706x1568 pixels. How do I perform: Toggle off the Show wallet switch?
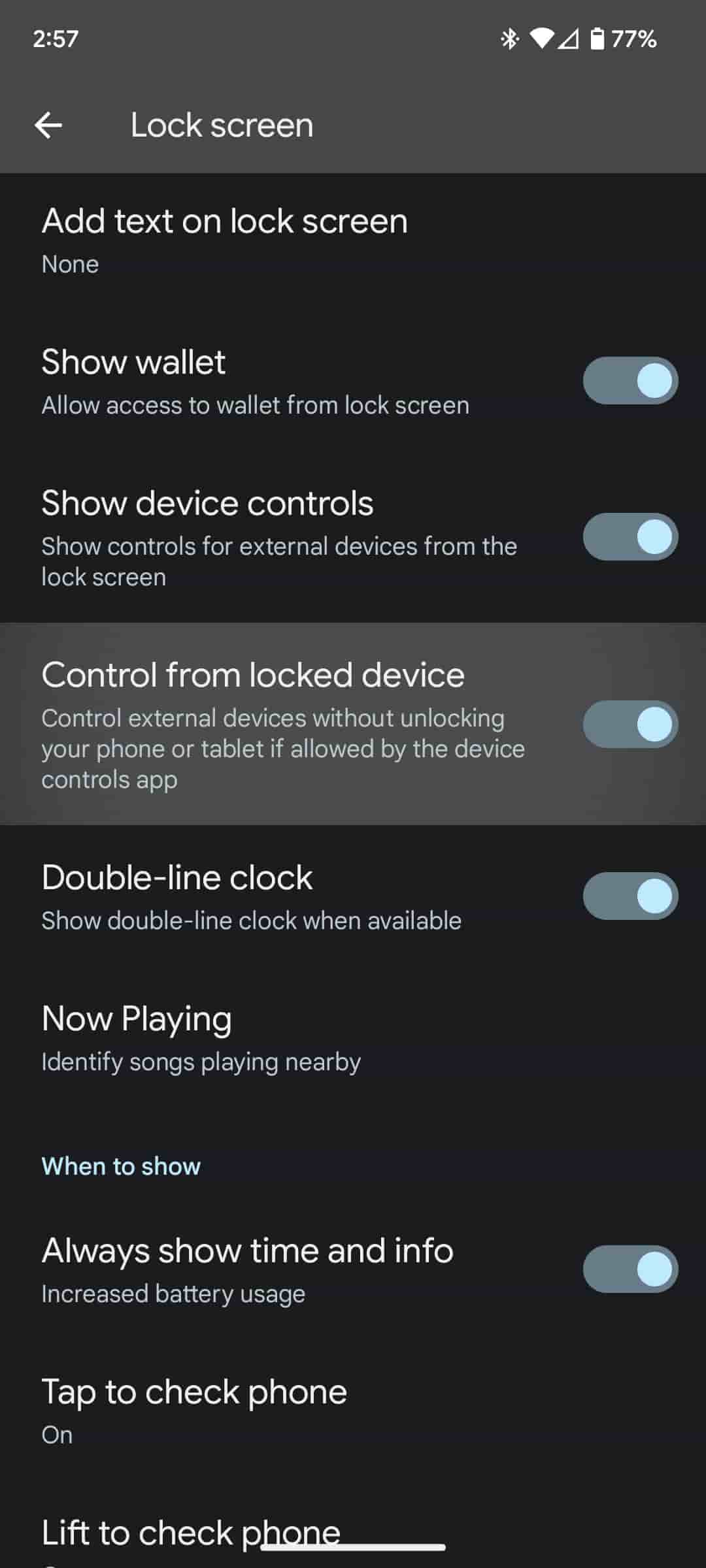628,380
